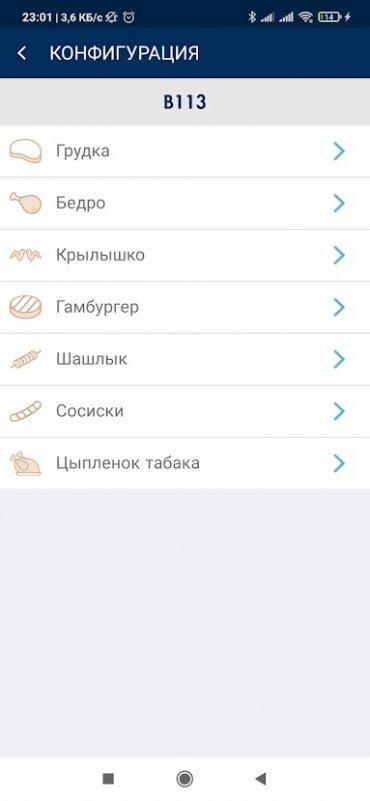Select the Сосиски row
Image resolution: width=370 pixels, height=801 pixels.
[x=185, y=412]
